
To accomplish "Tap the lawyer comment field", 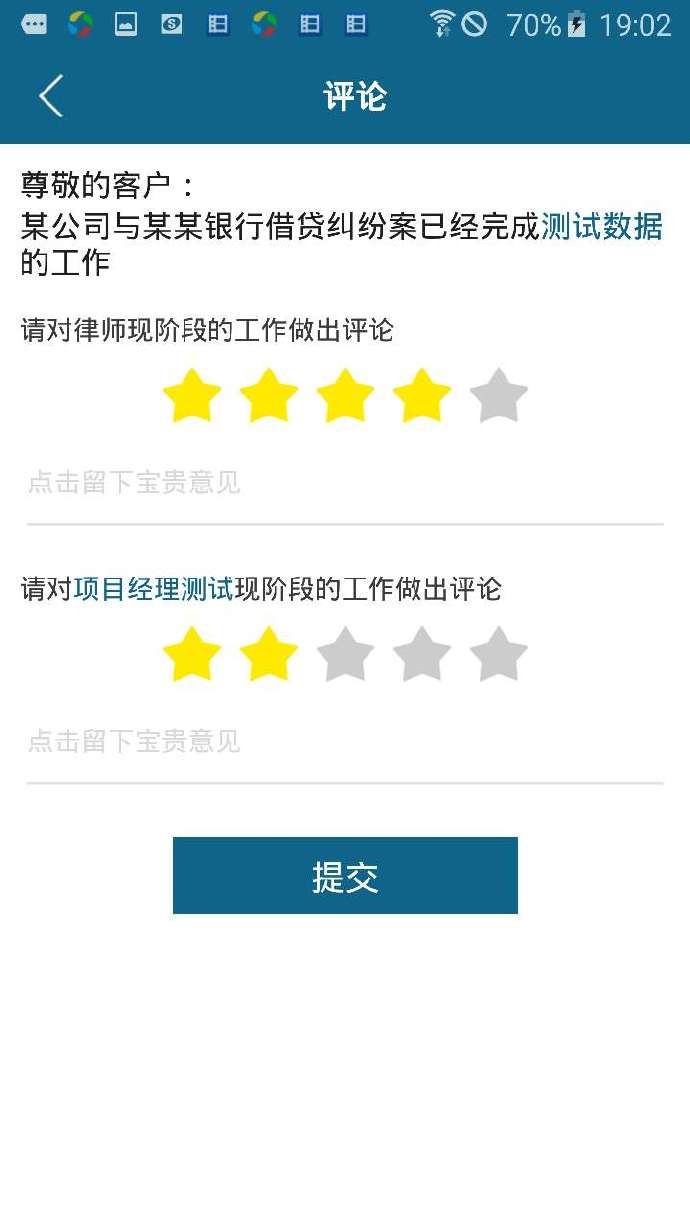I will point(344,484).
